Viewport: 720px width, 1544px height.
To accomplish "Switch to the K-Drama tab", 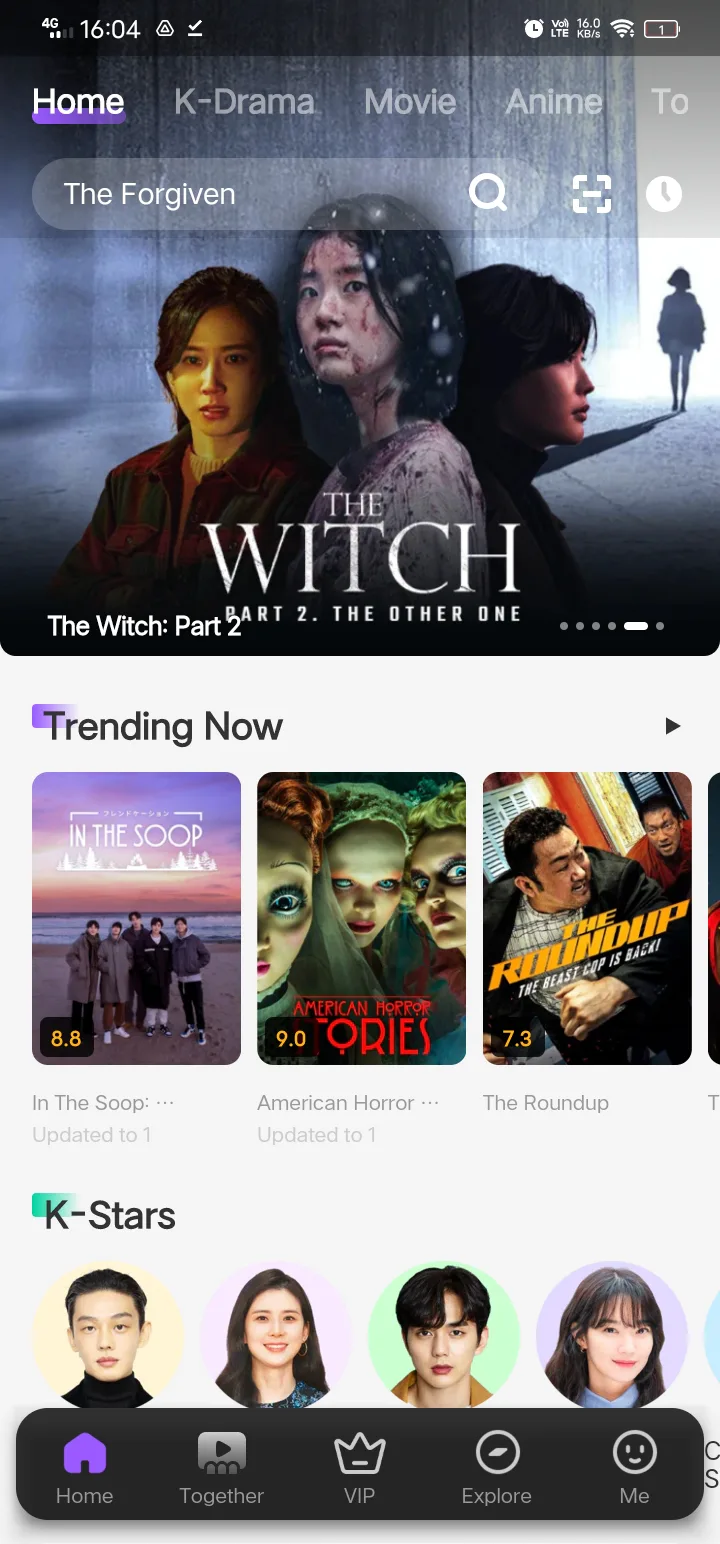I will pyautogui.click(x=244, y=102).
